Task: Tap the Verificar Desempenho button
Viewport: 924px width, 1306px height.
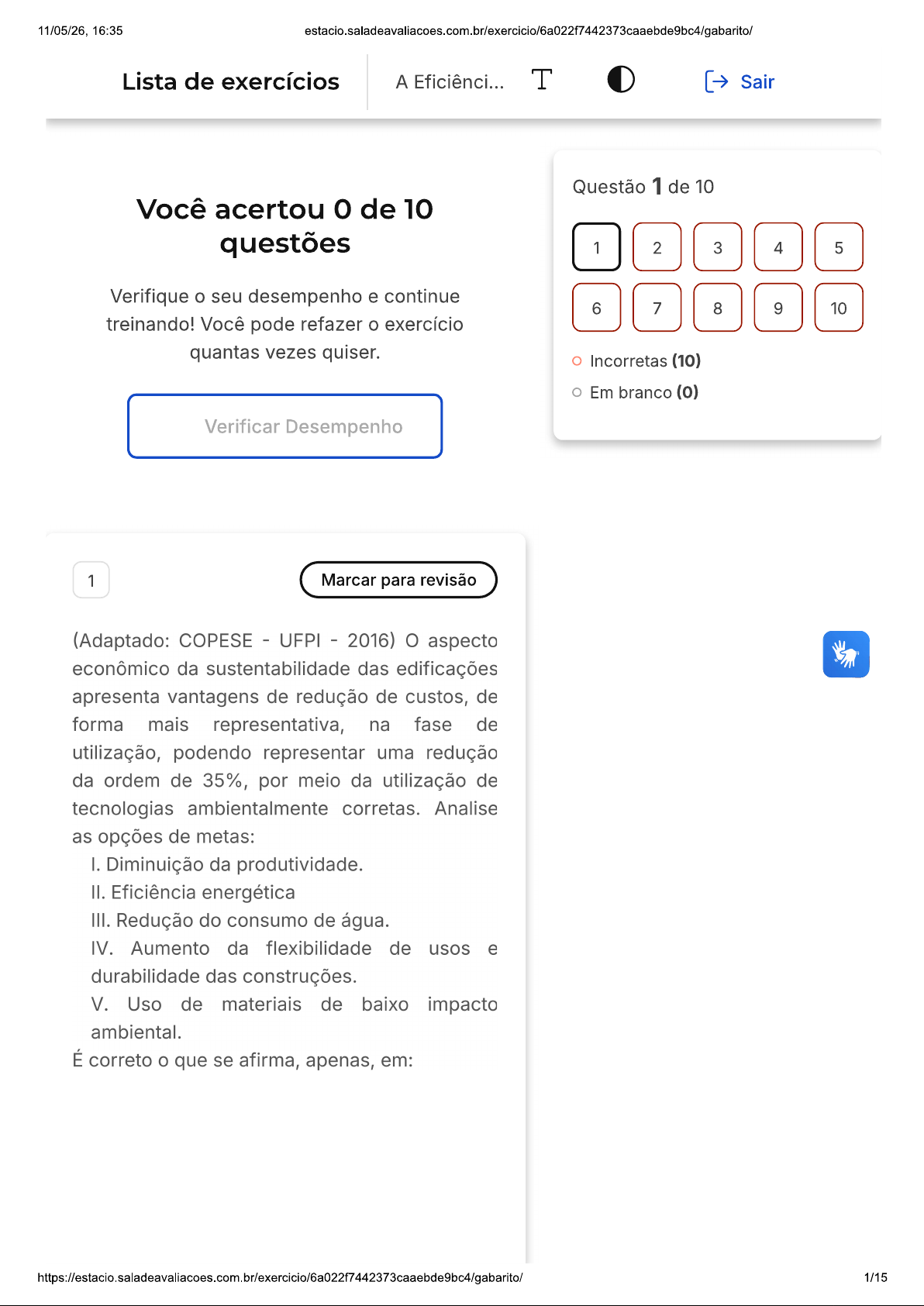Action: (x=285, y=426)
